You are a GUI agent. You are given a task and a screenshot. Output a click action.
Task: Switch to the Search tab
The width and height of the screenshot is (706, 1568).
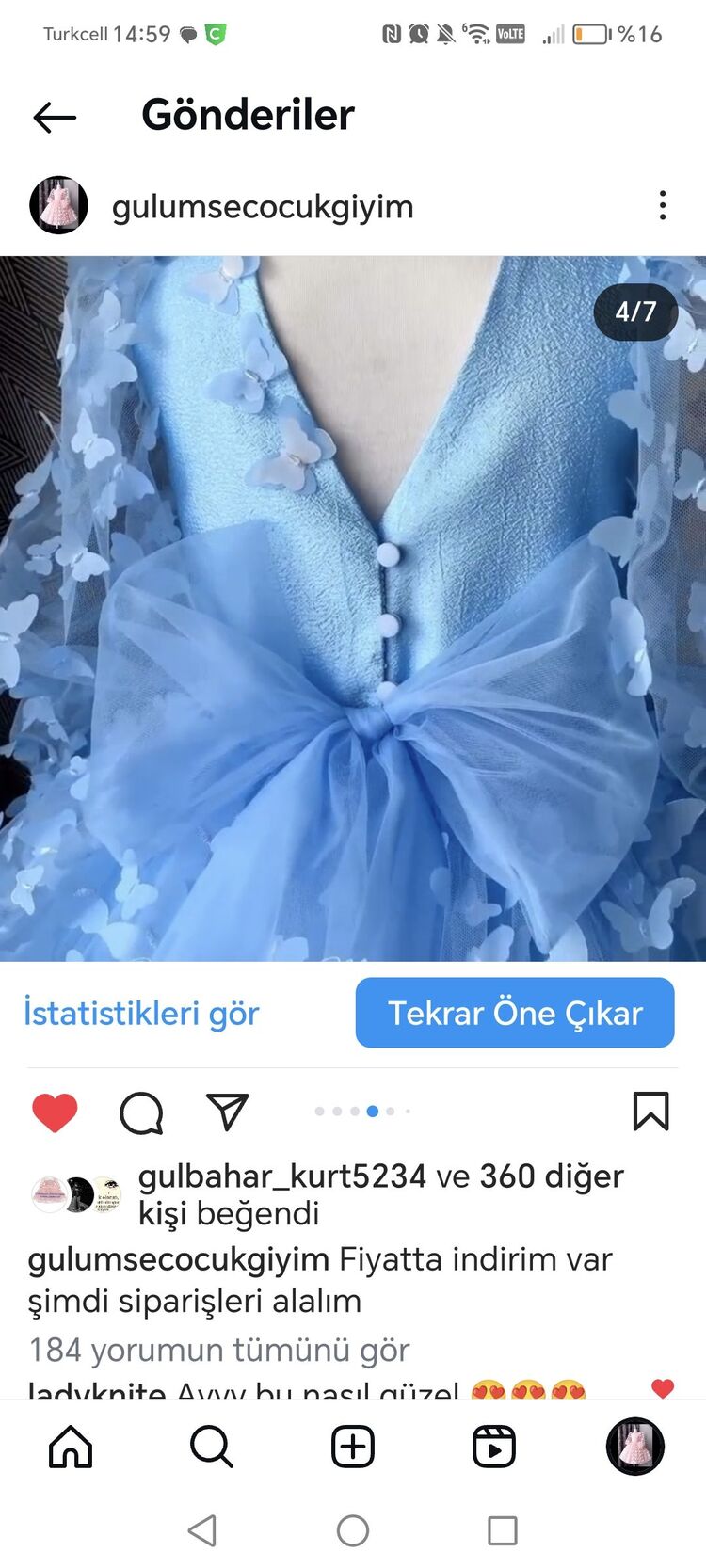coord(212,1447)
